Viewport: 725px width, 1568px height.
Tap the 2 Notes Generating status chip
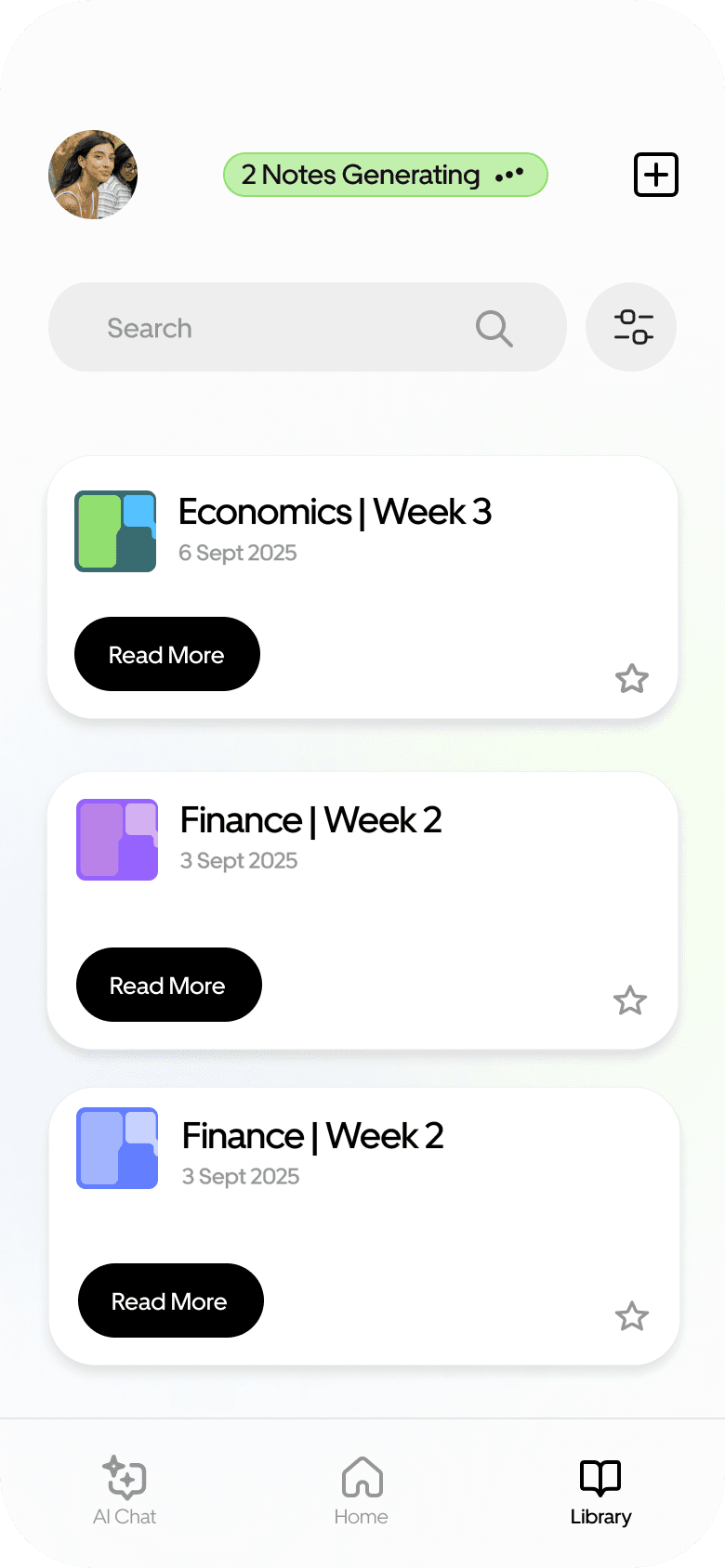pos(385,175)
